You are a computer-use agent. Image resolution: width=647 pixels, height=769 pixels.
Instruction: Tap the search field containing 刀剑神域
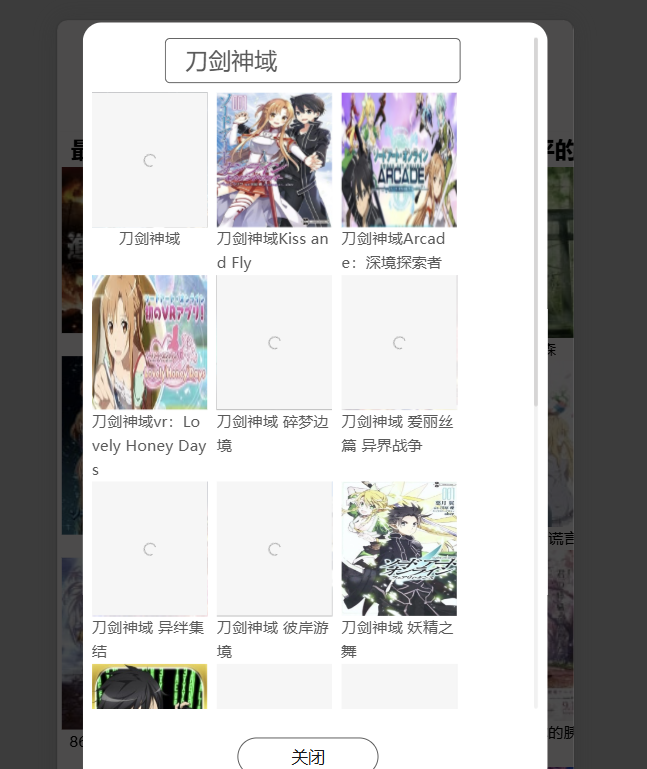(x=312, y=61)
